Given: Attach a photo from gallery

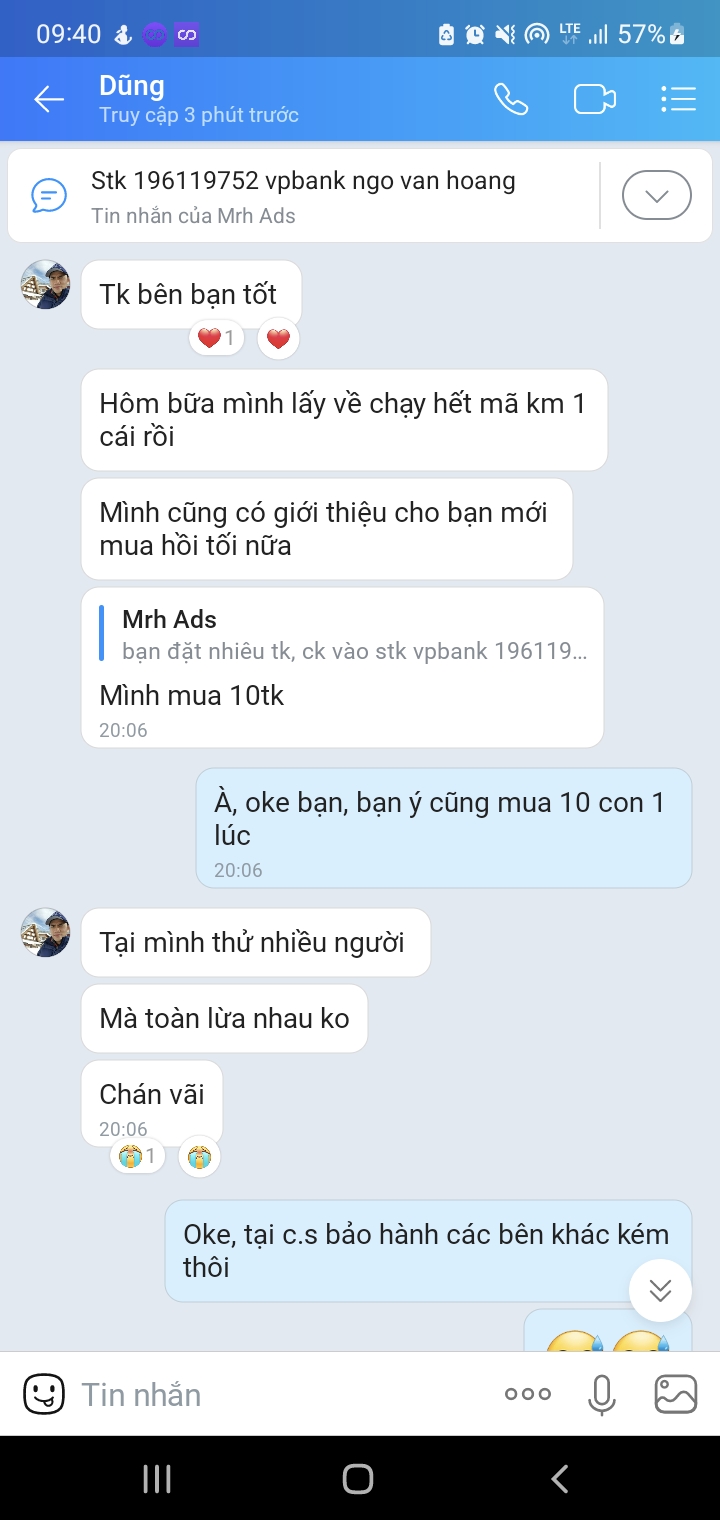Looking at the screenshot, I should click(675, 1394).
